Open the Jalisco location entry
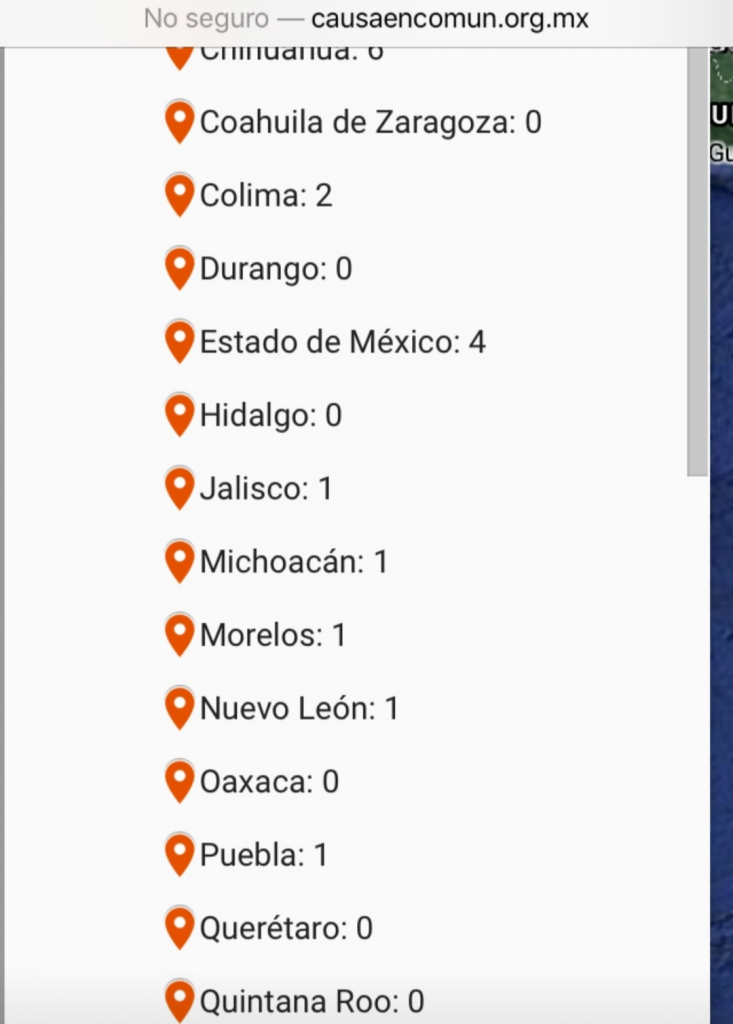733x1024 pixels. [265, 489]
